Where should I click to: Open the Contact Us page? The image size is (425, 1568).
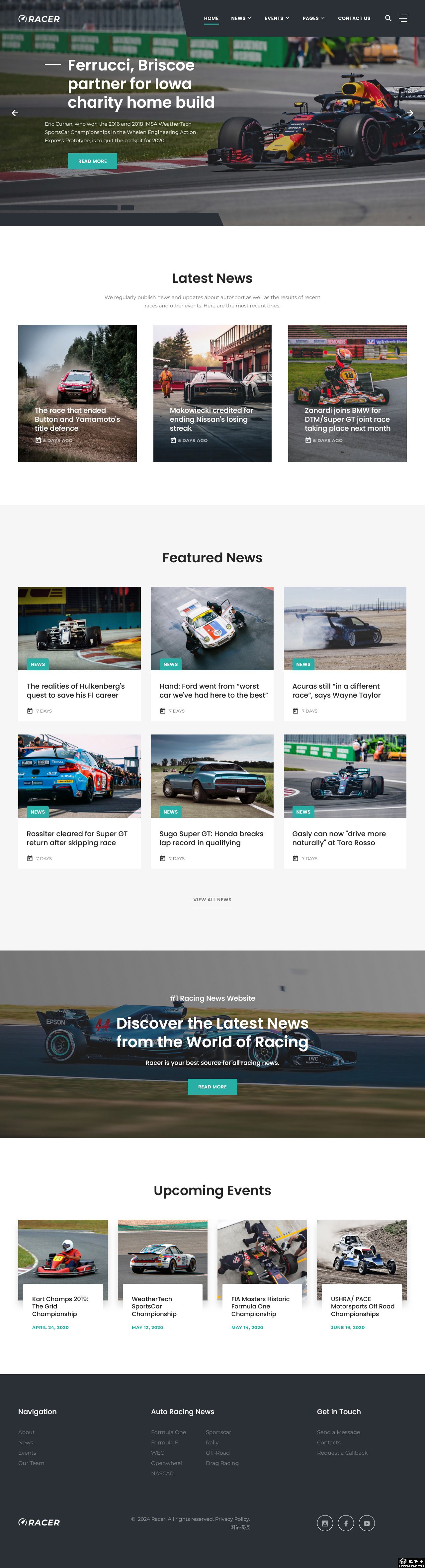[x=354, y=18]
